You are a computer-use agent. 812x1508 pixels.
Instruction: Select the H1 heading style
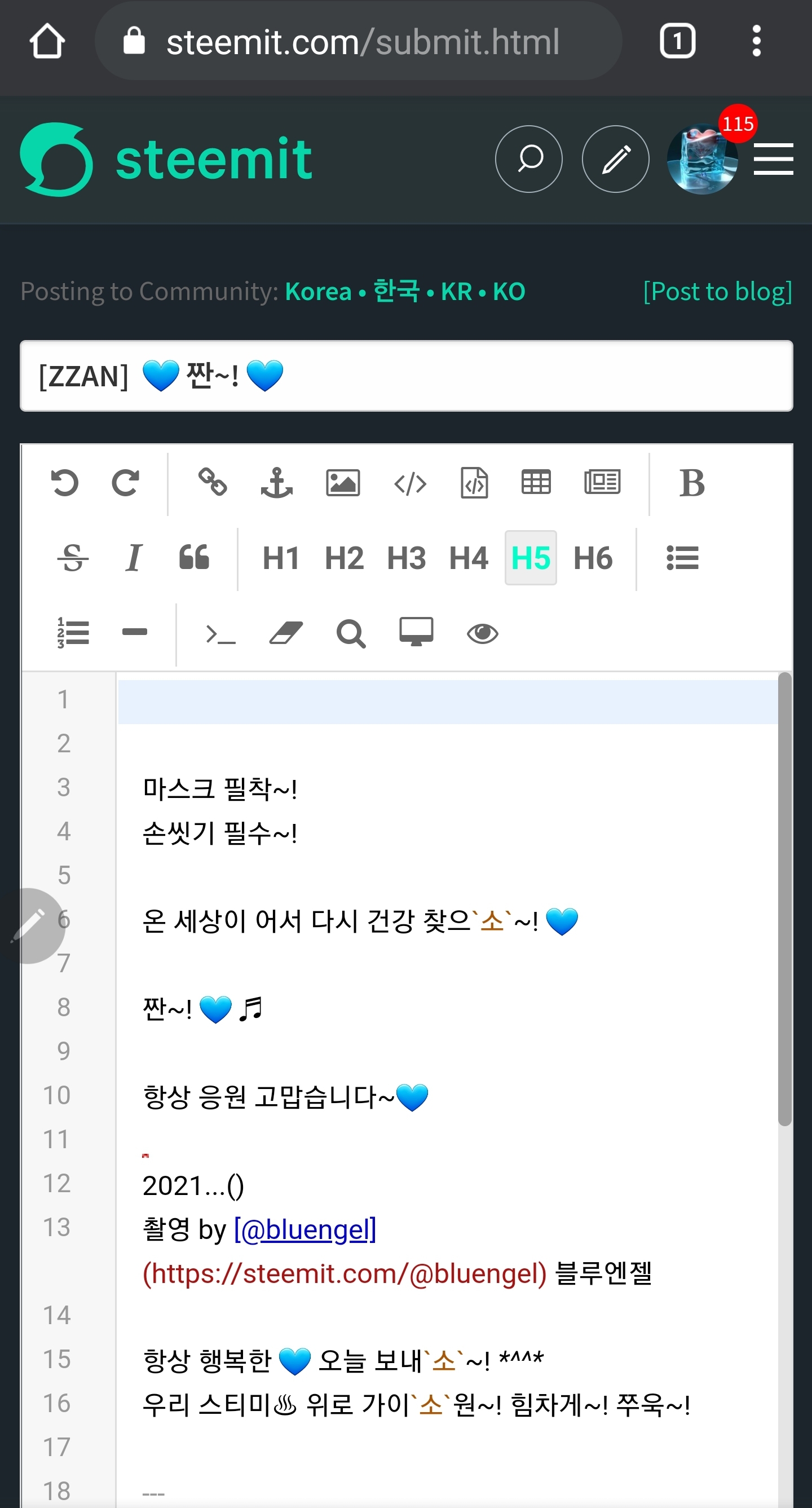point(281,557)
